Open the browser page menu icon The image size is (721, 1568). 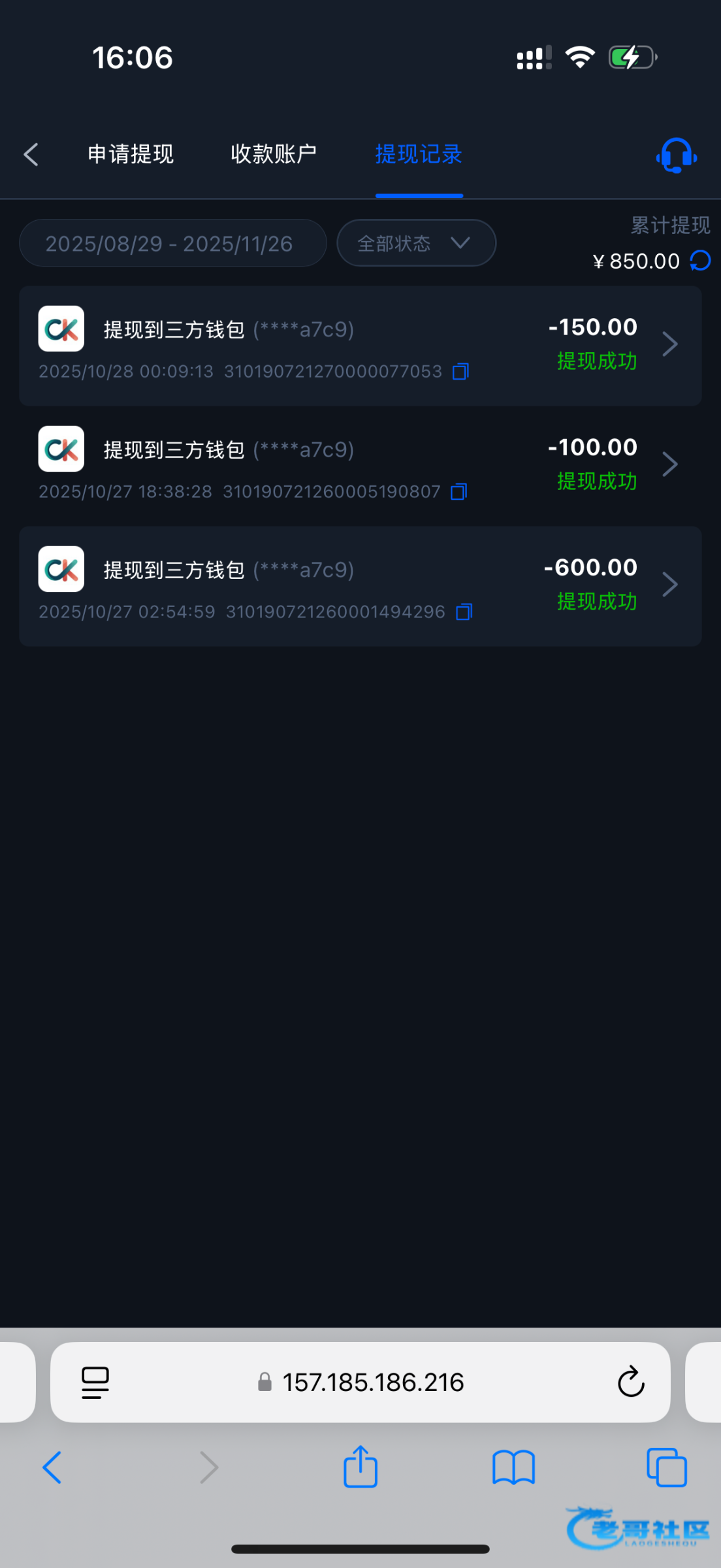tap(95, 1382)
